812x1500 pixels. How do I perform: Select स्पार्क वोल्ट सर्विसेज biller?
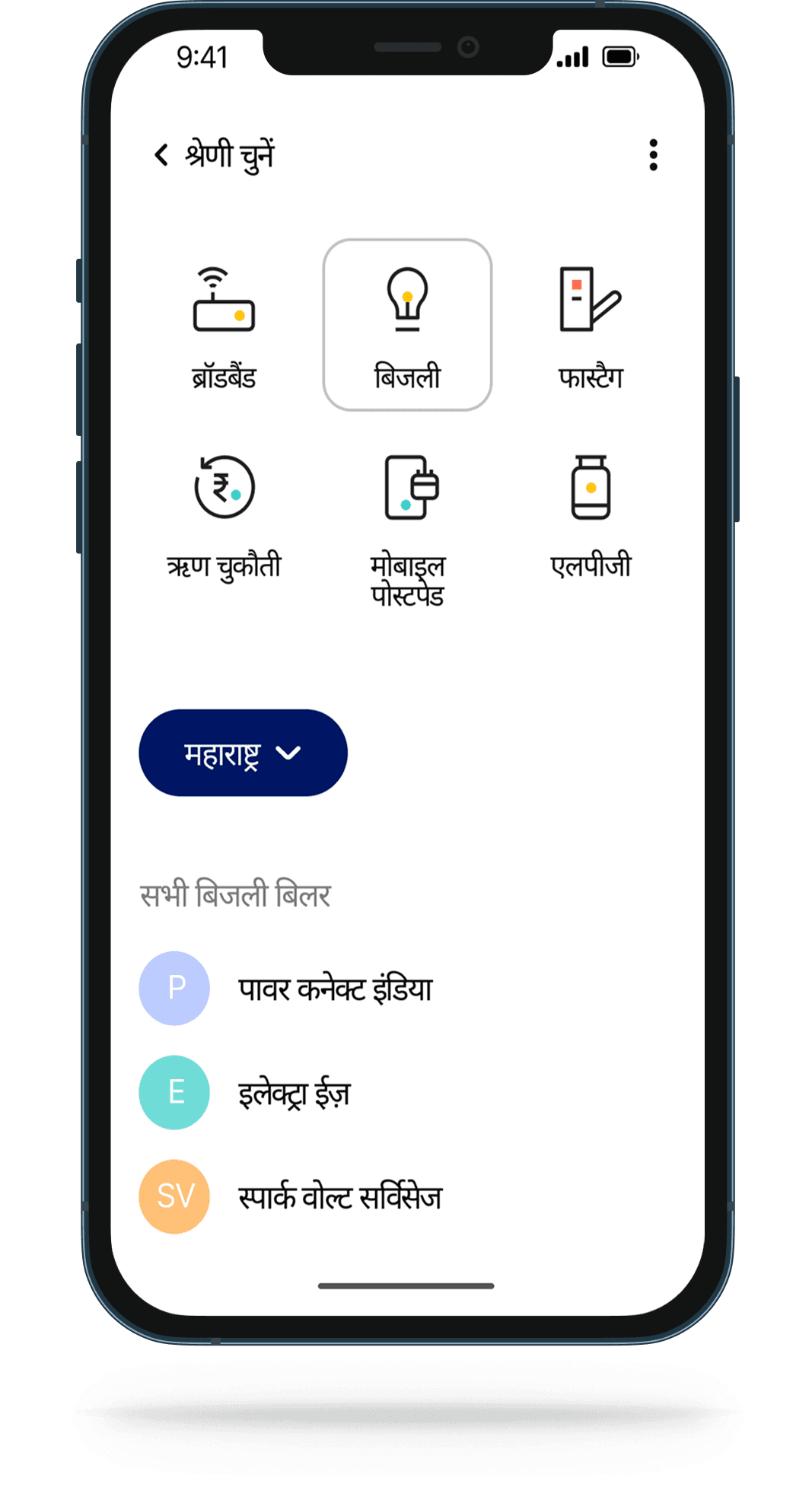pos(339,1197)
